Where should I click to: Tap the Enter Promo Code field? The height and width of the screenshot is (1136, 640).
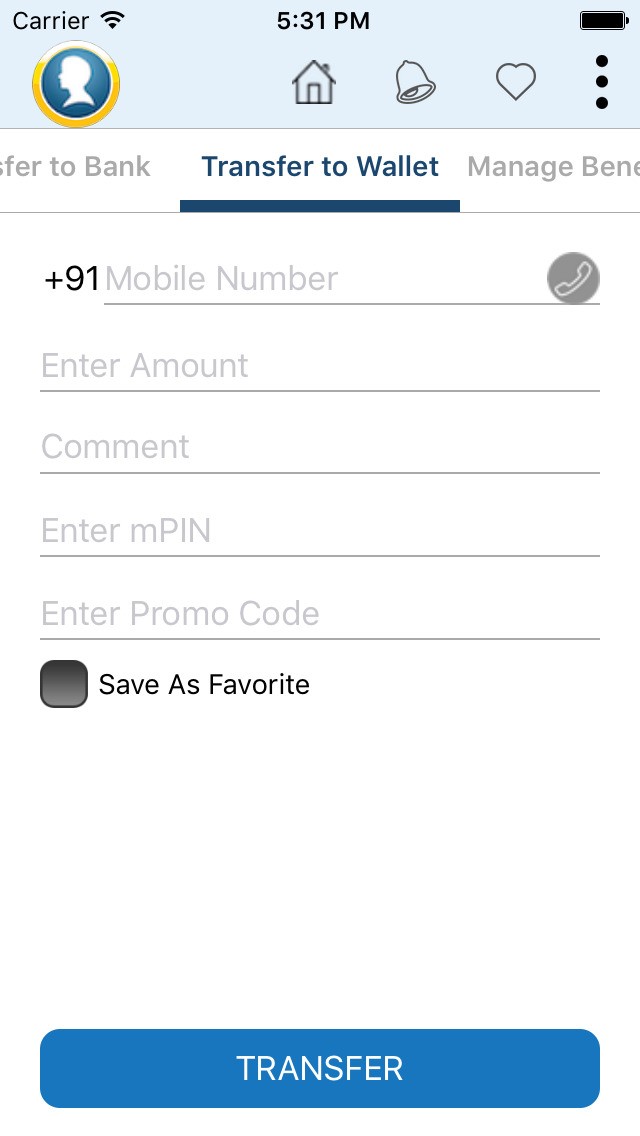click(320, 613)
